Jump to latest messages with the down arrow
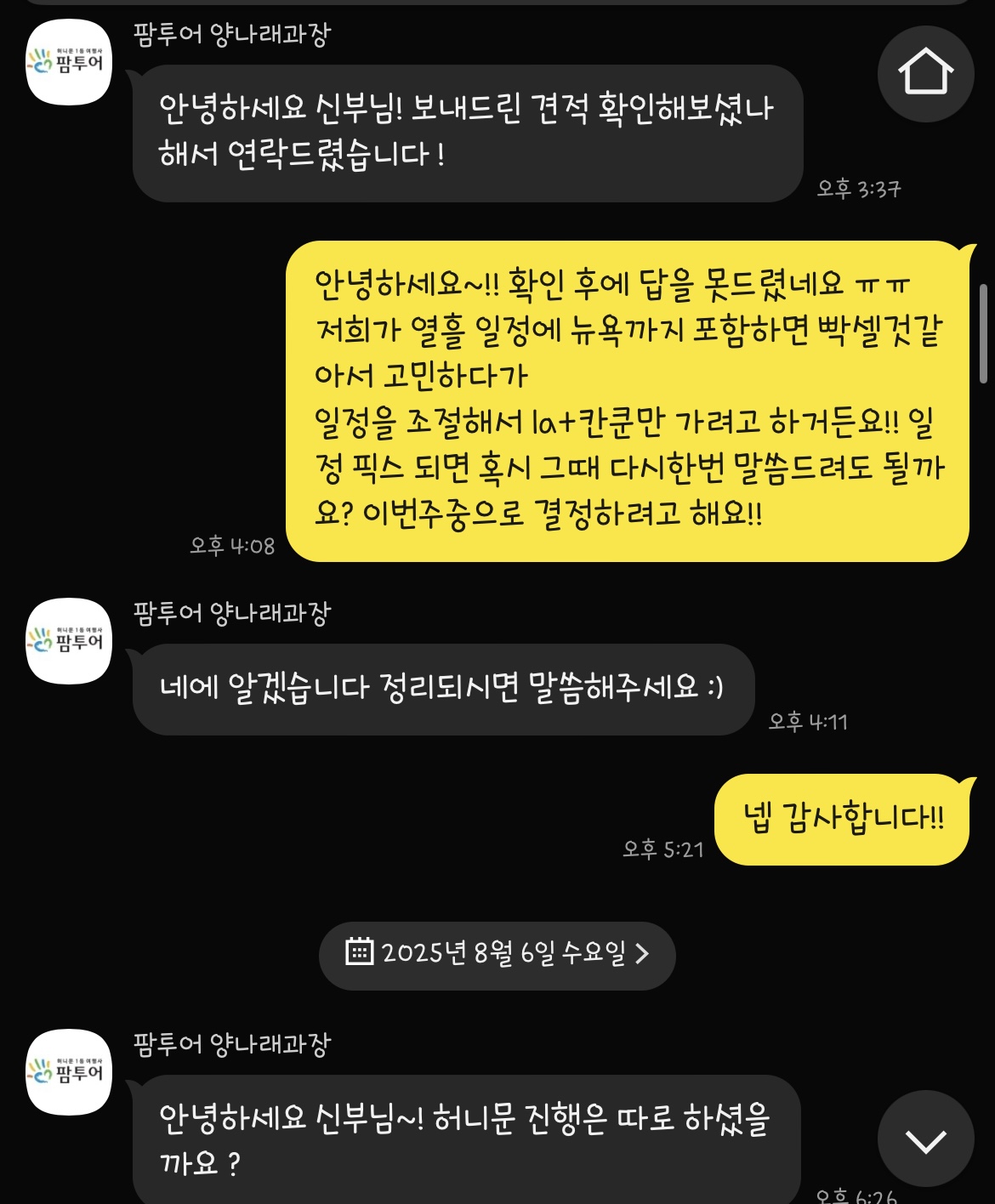Image resolution: width=995 pixels, height=1204 pixels. pos(925,1139)
